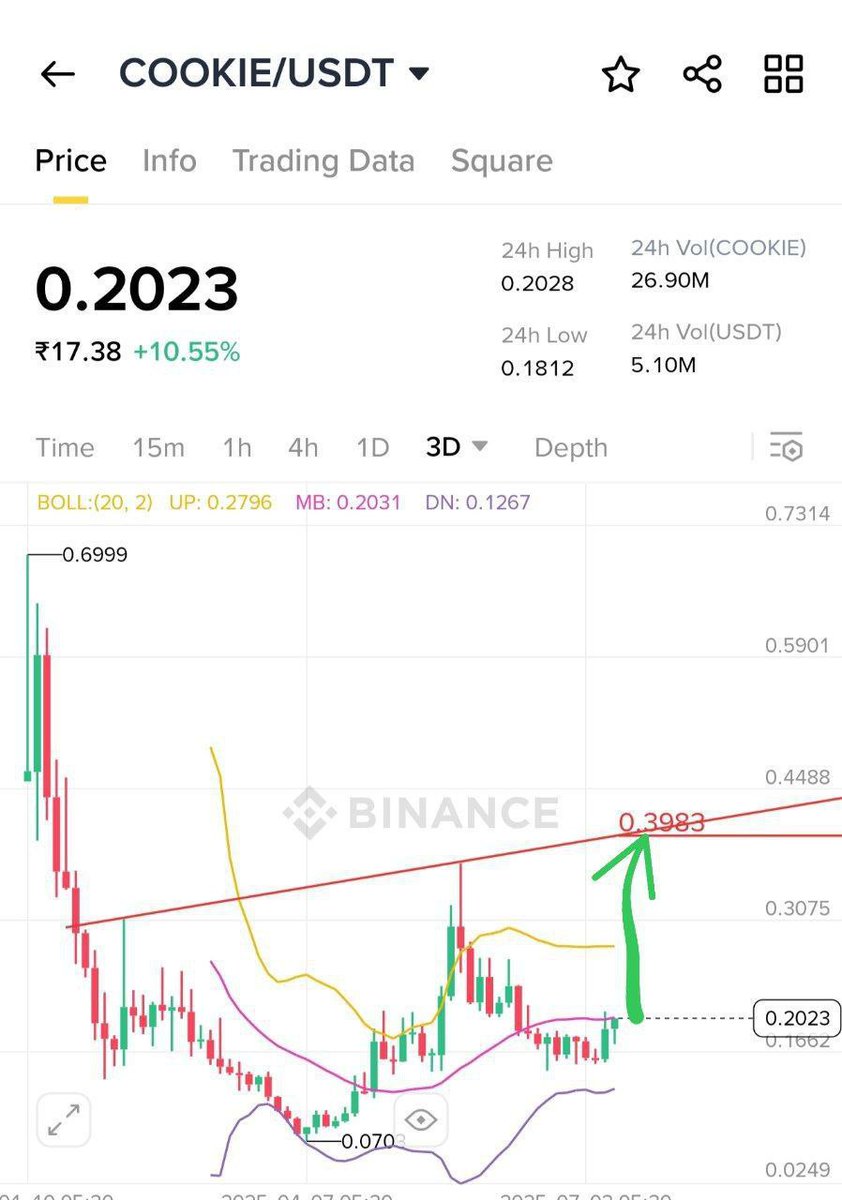Go back using the arrow
This screenshot has height=1200, width=842.
57,74
